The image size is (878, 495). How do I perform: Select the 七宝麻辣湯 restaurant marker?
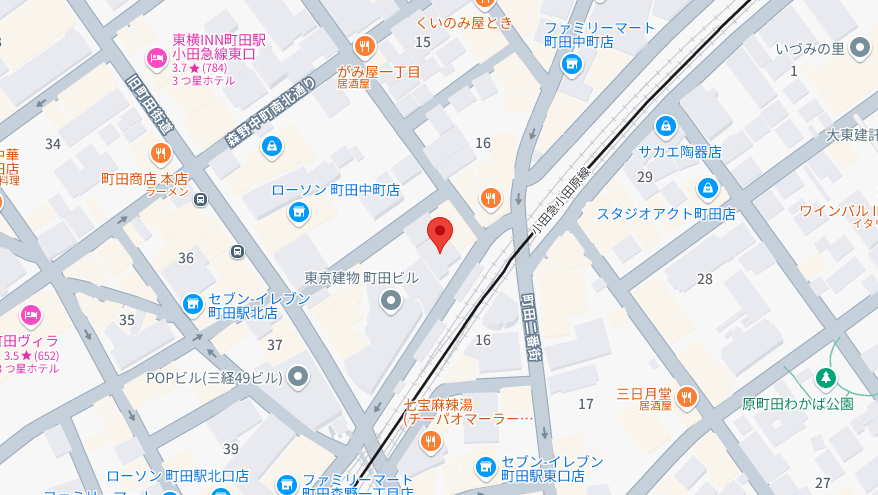[431, 441]
